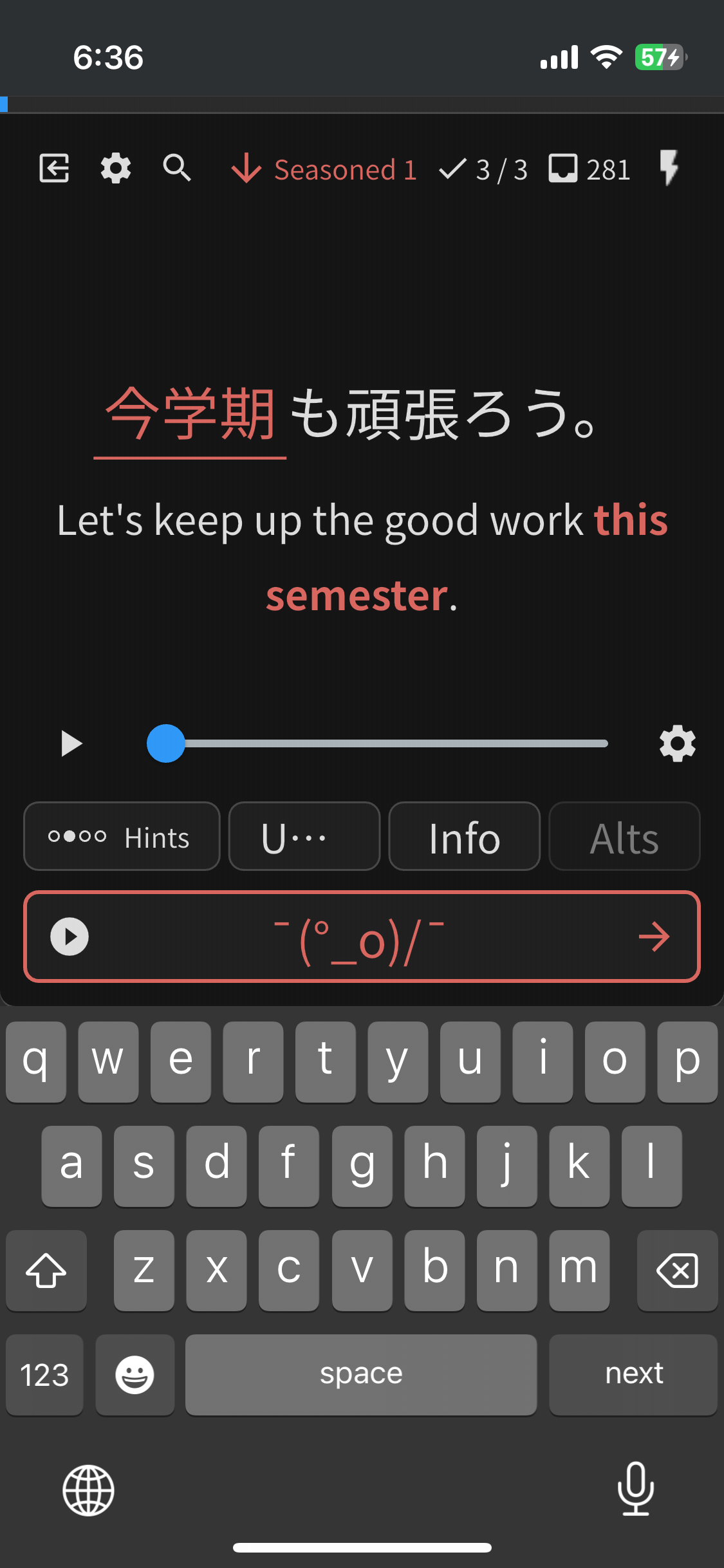Start dictation with the microphone key
This screenshot has width=724, height=1568.
tap(636, 1489)
